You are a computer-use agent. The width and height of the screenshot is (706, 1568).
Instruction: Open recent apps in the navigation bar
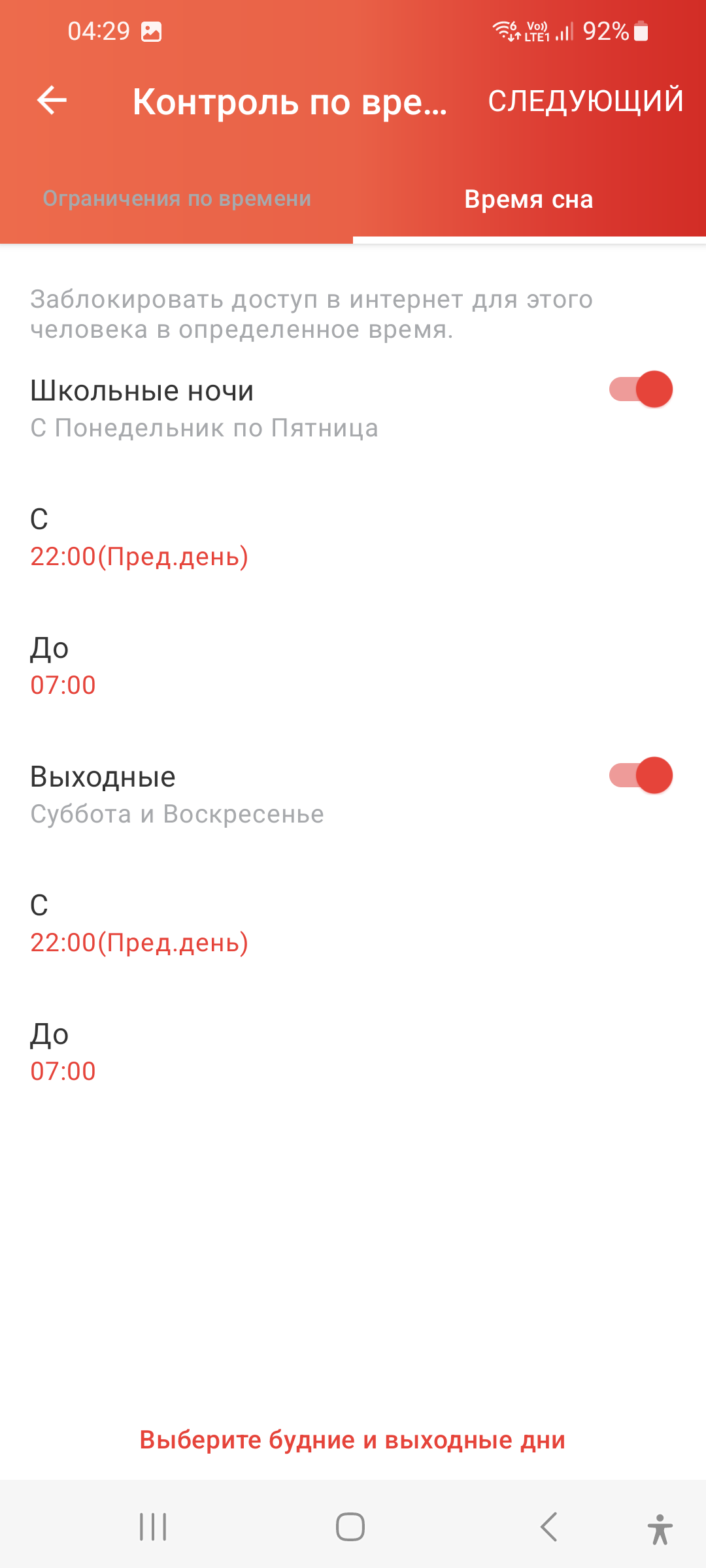(x=153, y=1527)
